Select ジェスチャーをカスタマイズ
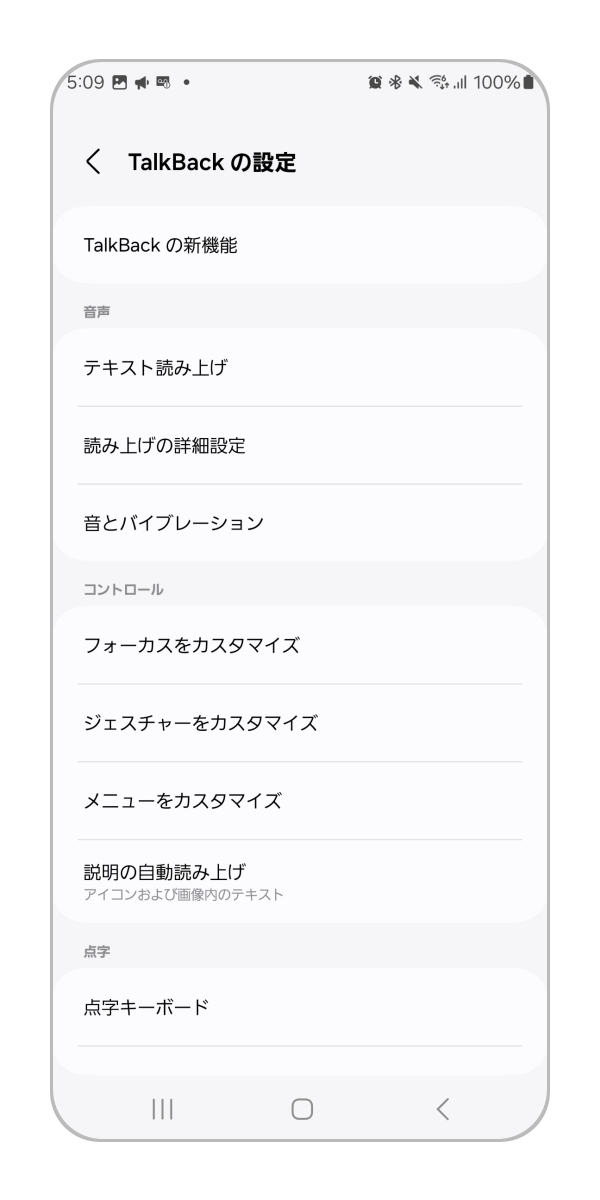 [300, 723]
